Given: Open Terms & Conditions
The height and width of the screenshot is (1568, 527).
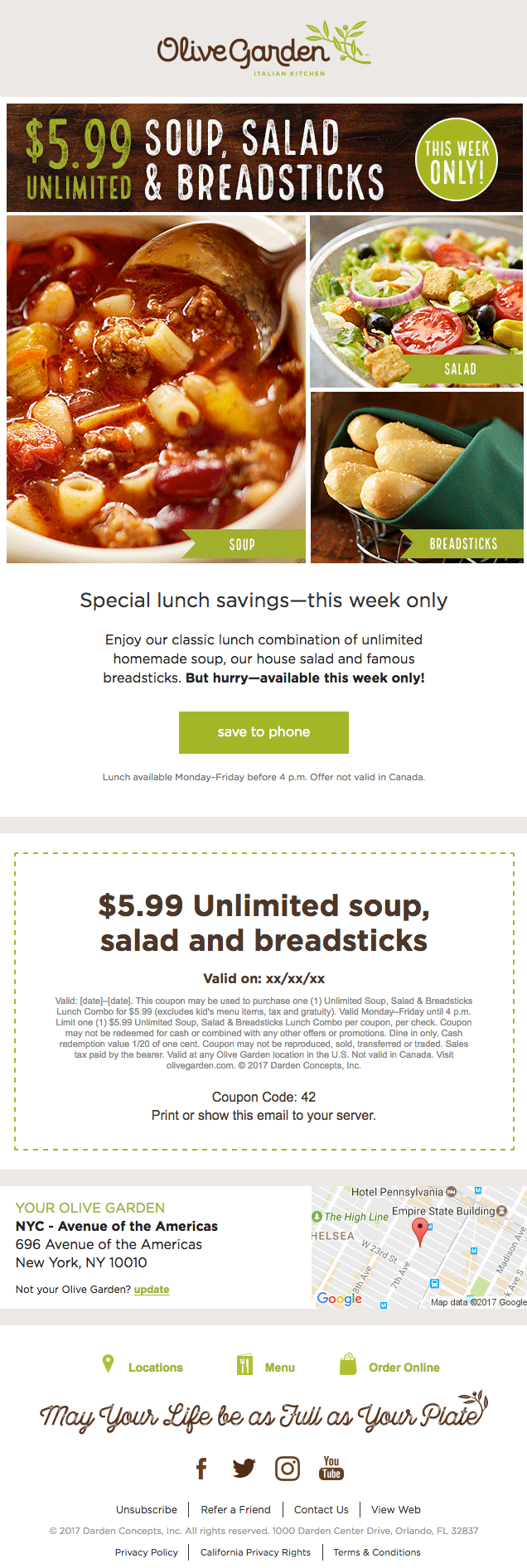Looking at the screenshot, I should [377, 1552].
